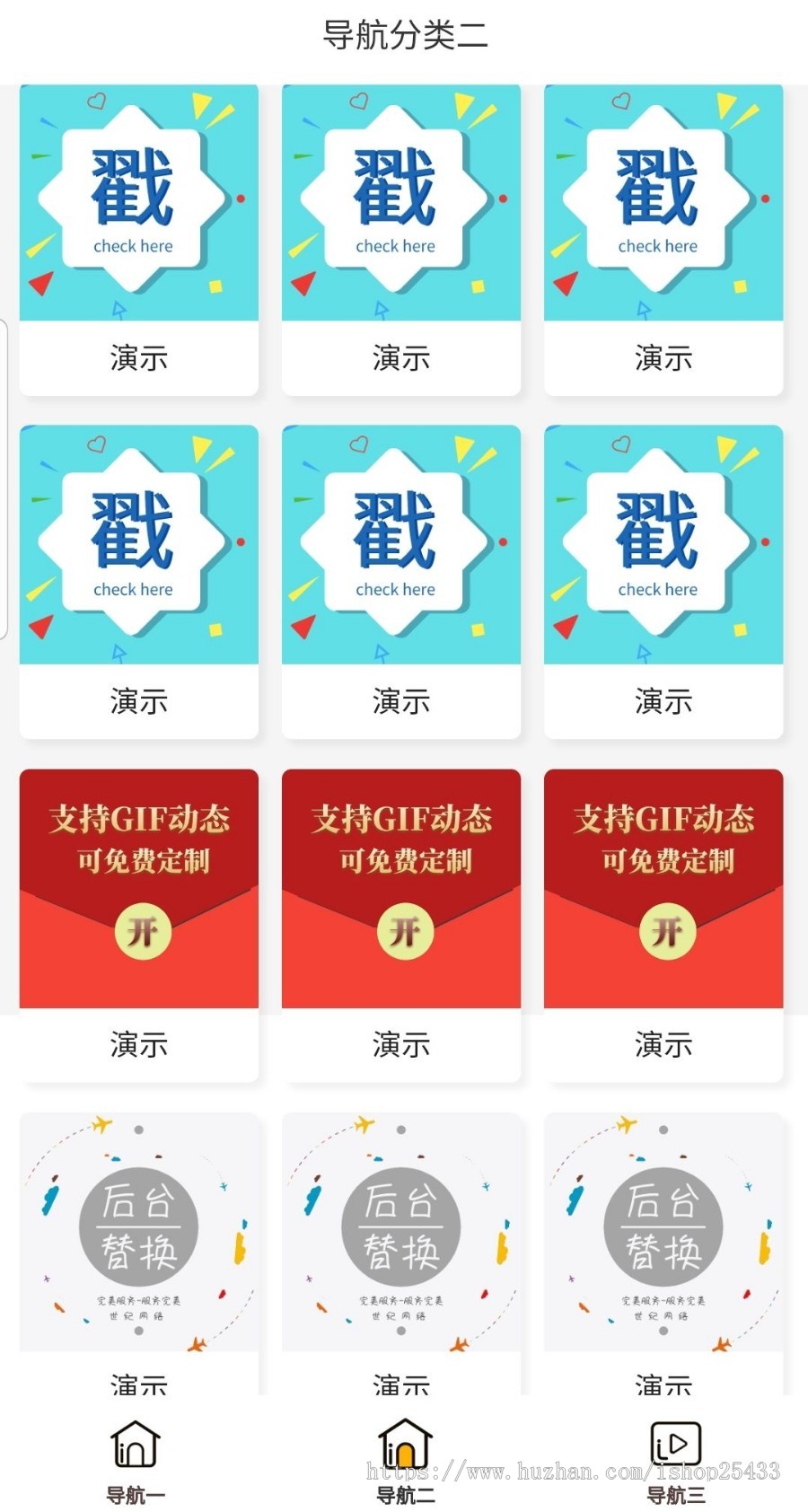Open the 演示 link under the first check card
Viewport: 808px width, 1512px height.
tap(136, 359)
